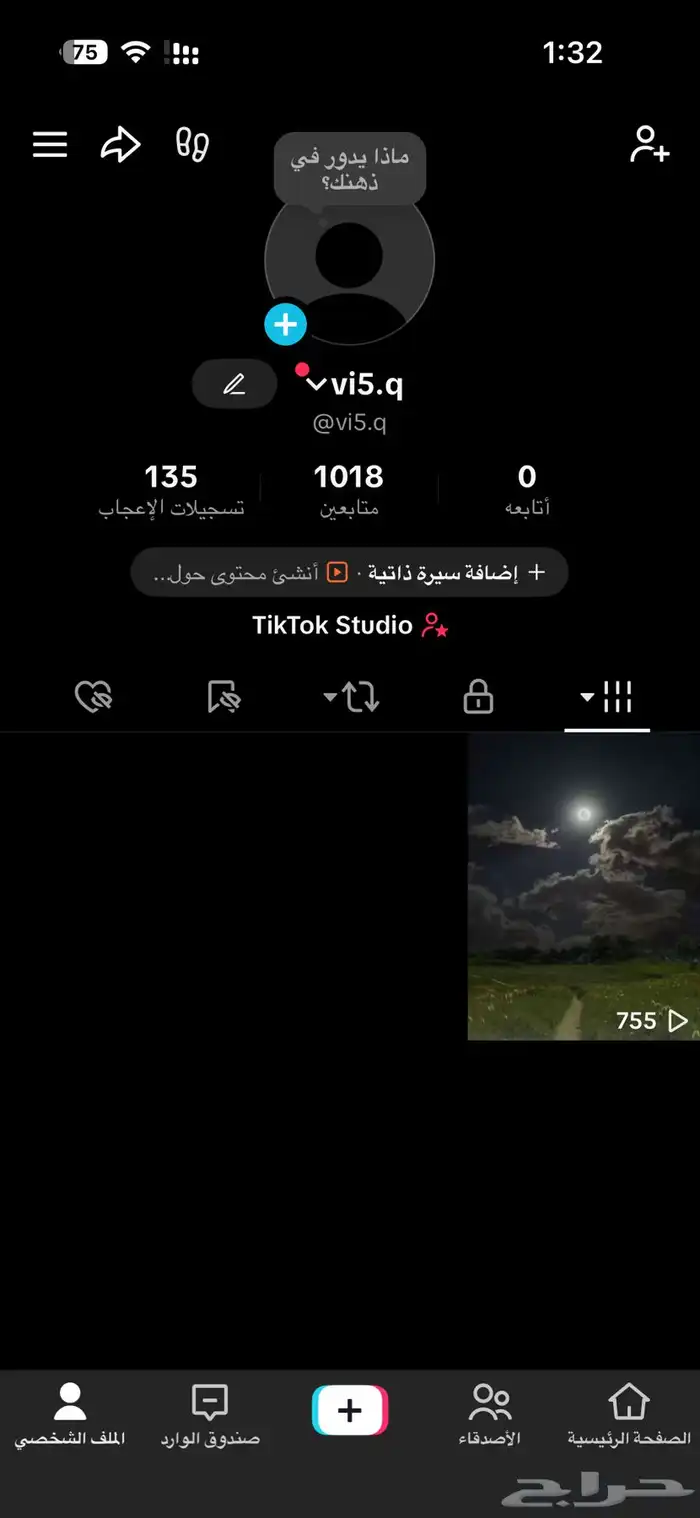The height and width of the screenshot is (1518, 700).
Task: Switch to the reposts tab
Action: point(352,697)
